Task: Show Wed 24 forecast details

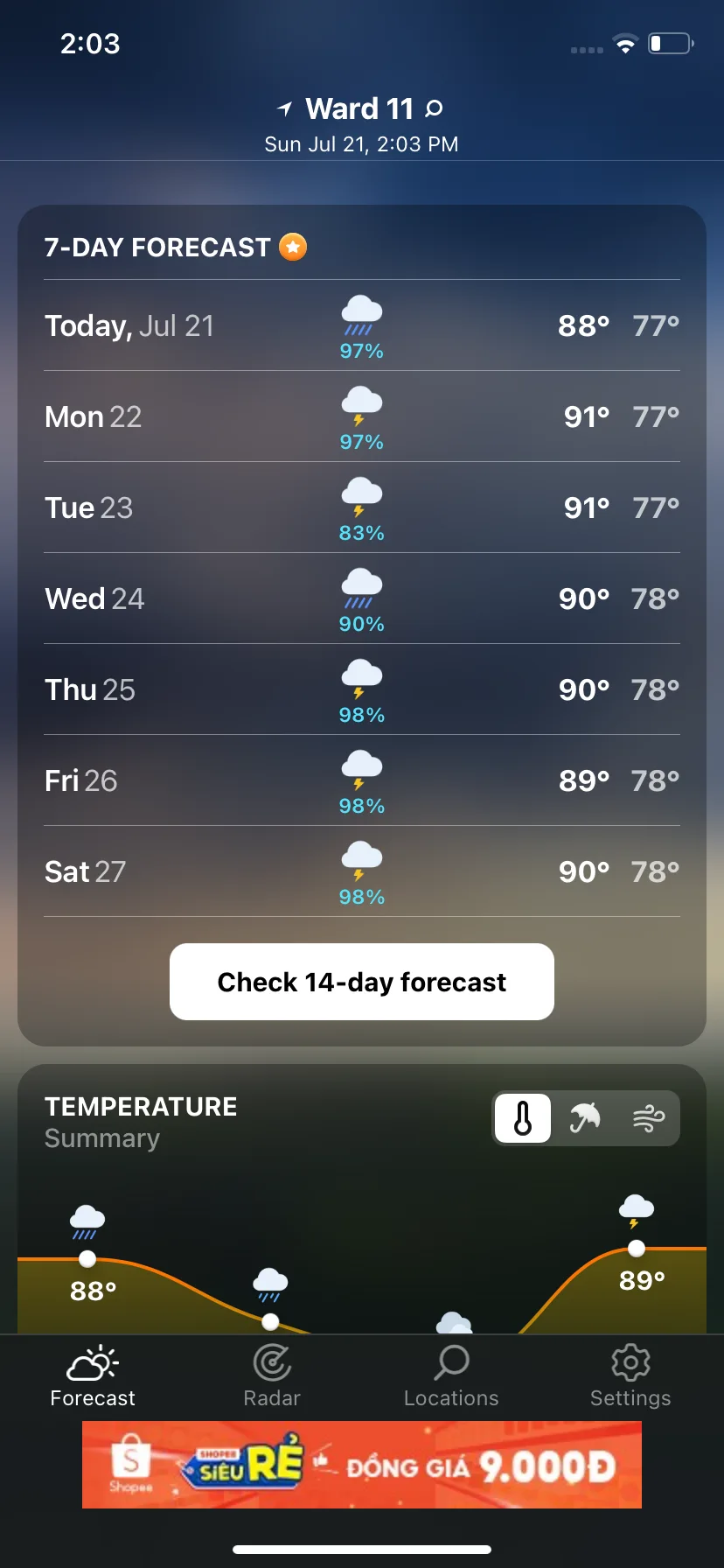Action: pyautogui.click(x=362, y=598)
